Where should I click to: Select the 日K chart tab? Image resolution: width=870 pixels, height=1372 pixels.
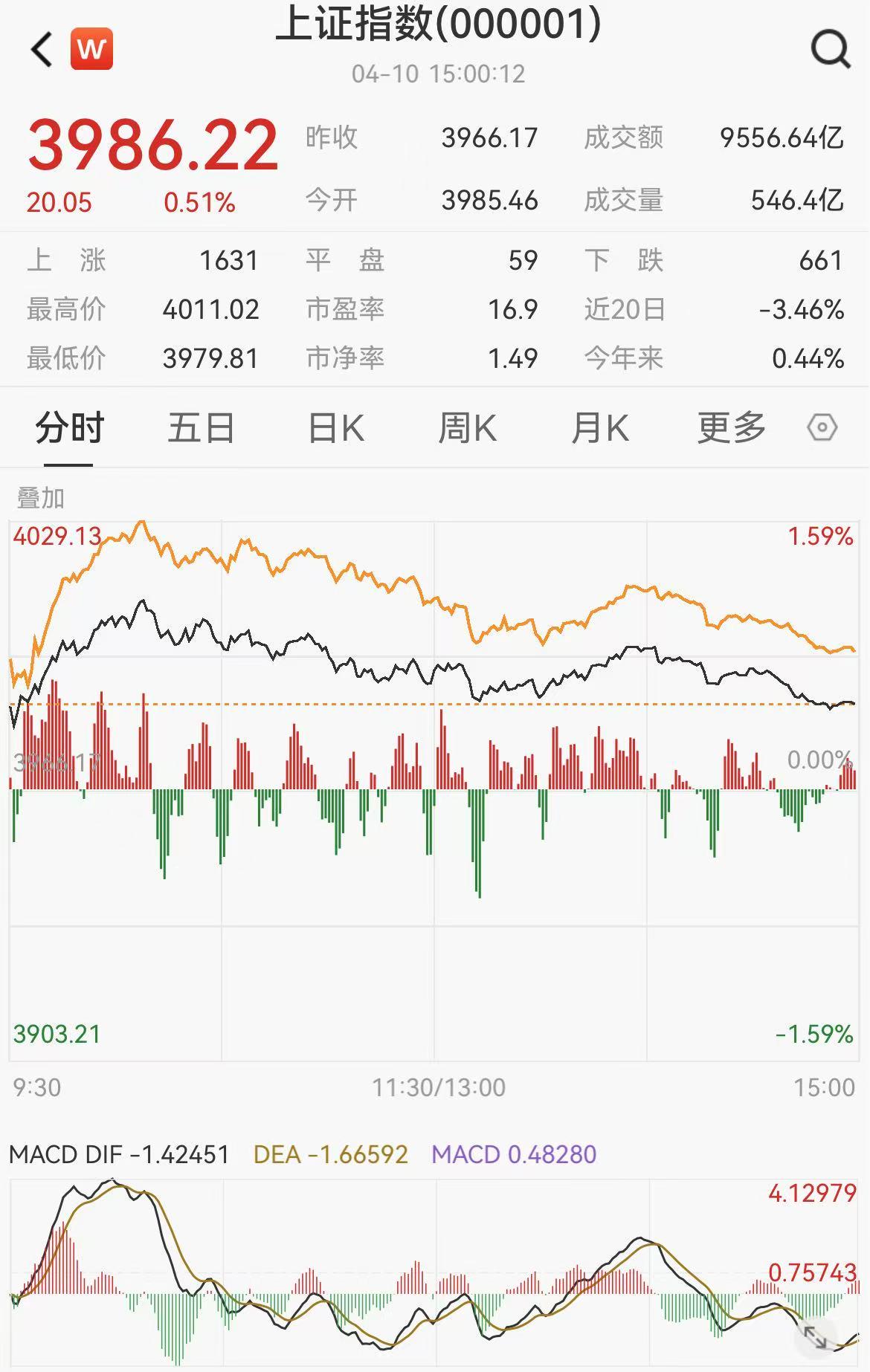pyautogui.click(x=335, y=428)
